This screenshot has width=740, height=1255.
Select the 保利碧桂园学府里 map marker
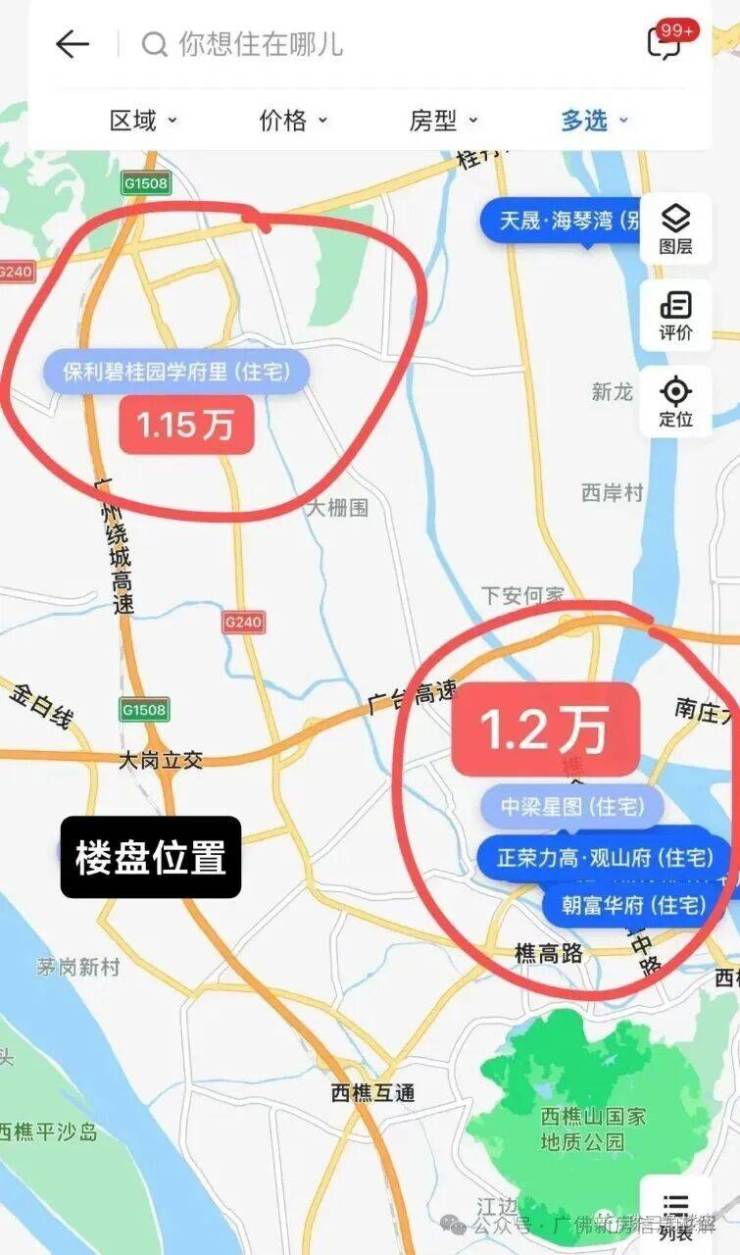click(176, 373)
